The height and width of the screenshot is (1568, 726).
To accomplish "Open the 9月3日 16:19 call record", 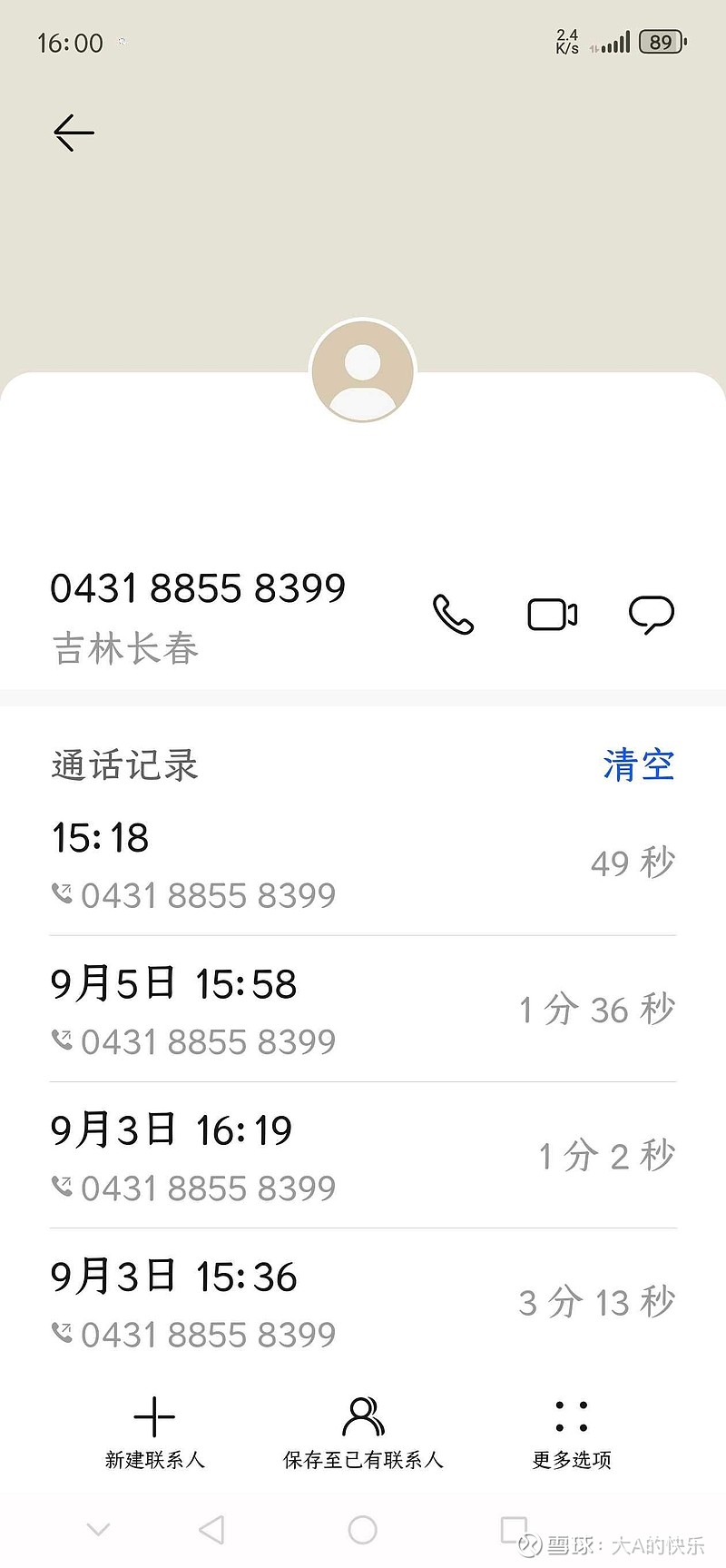I will (363, 1157).
